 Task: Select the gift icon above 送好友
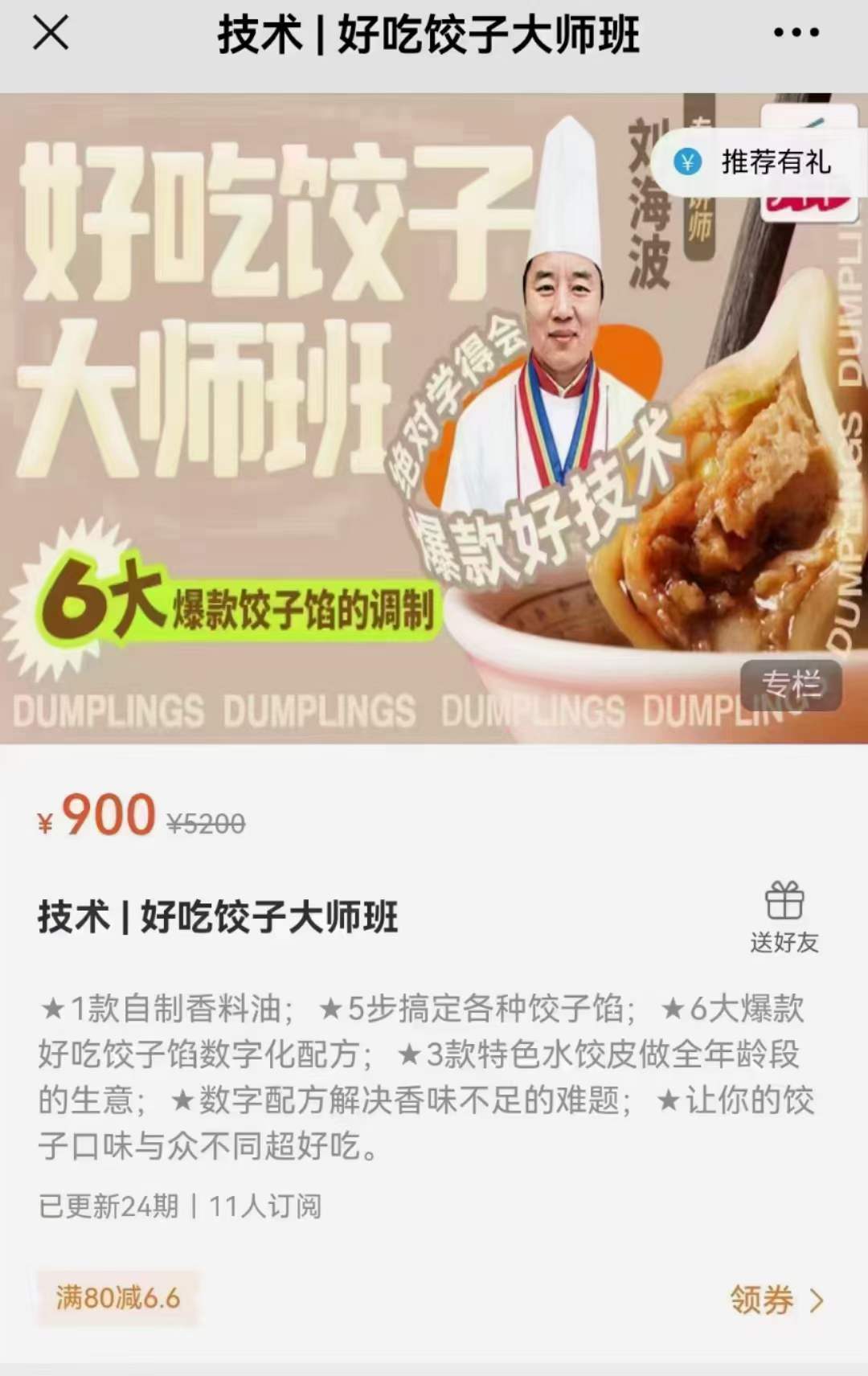coord(786,902)
